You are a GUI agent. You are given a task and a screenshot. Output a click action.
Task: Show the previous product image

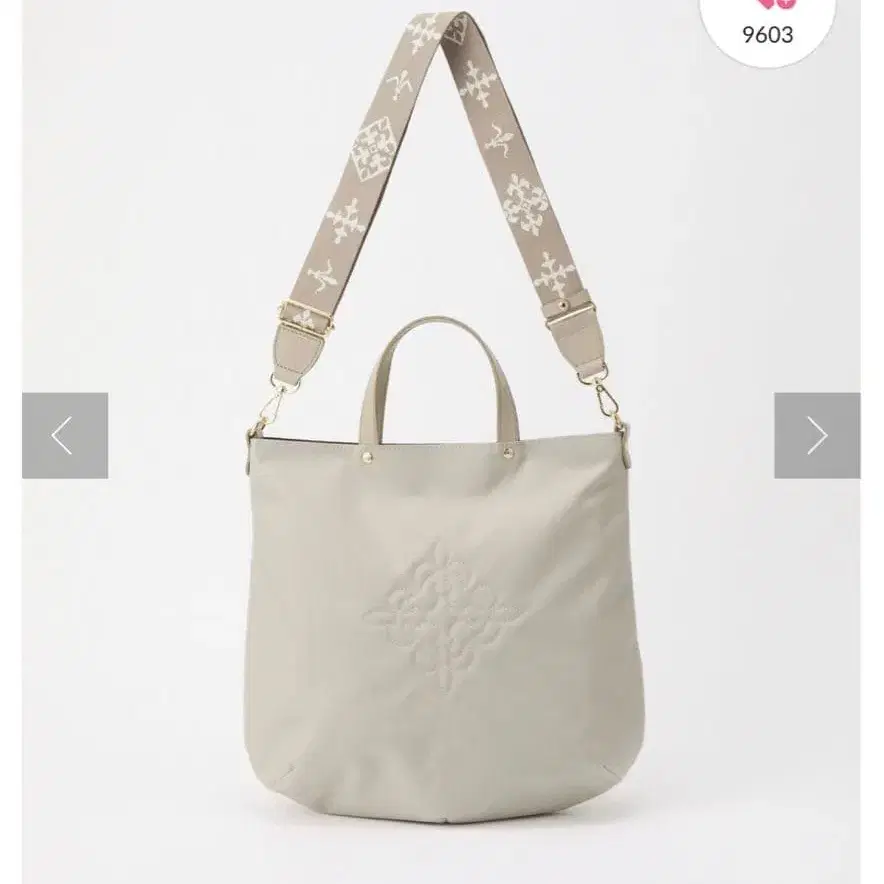point(65,435)
